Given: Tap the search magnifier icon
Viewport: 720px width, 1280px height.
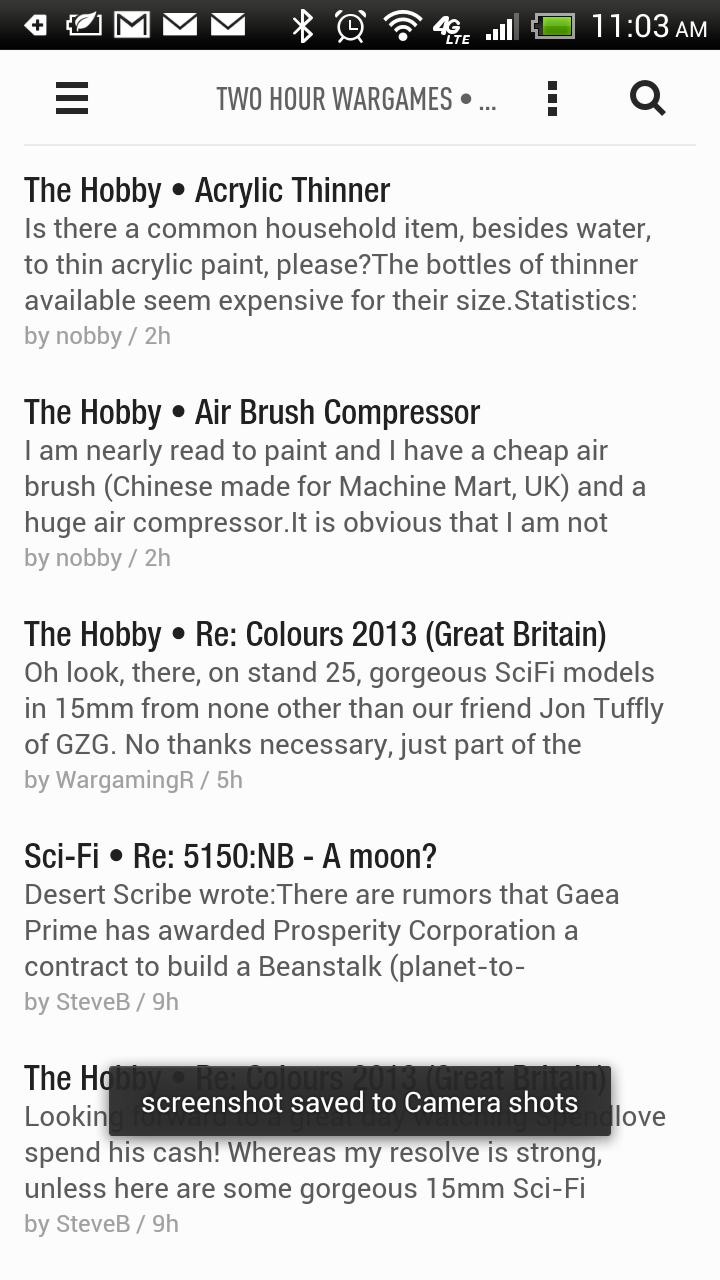Looking at the screenshot, I should (x=647, y=98).
